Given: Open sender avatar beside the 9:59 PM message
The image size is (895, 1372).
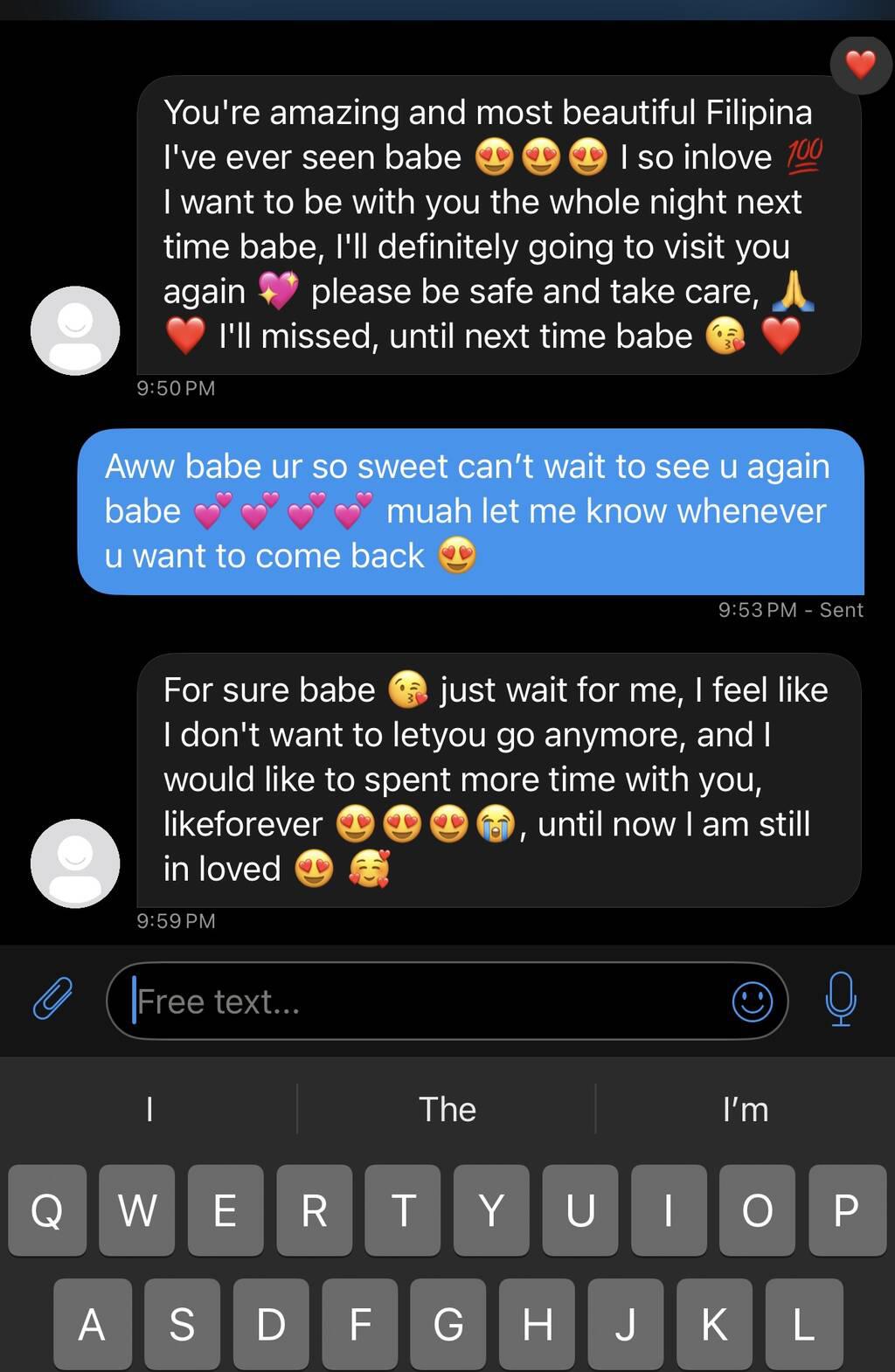Looking at the screenshot, I should point(75,863).
